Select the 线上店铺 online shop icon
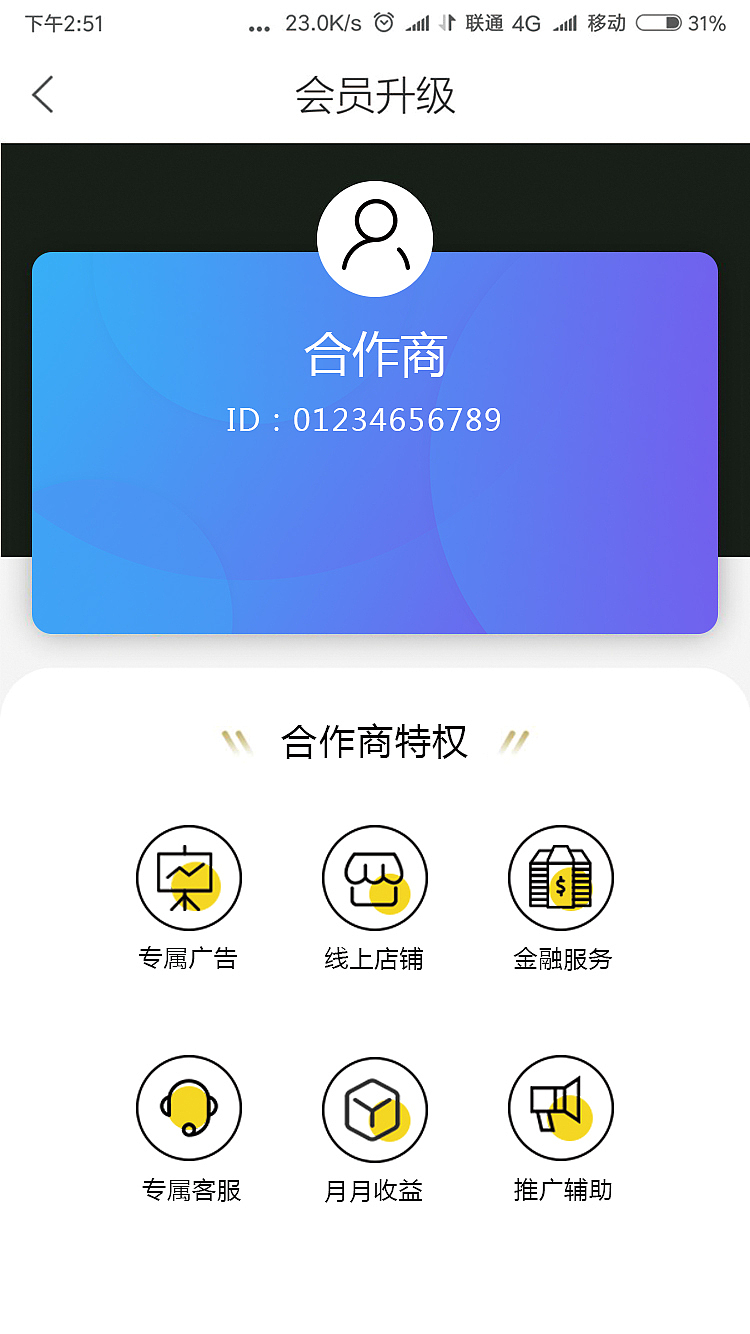The height and width of the screenshot is (1334, 750). (x=375, y=877)
